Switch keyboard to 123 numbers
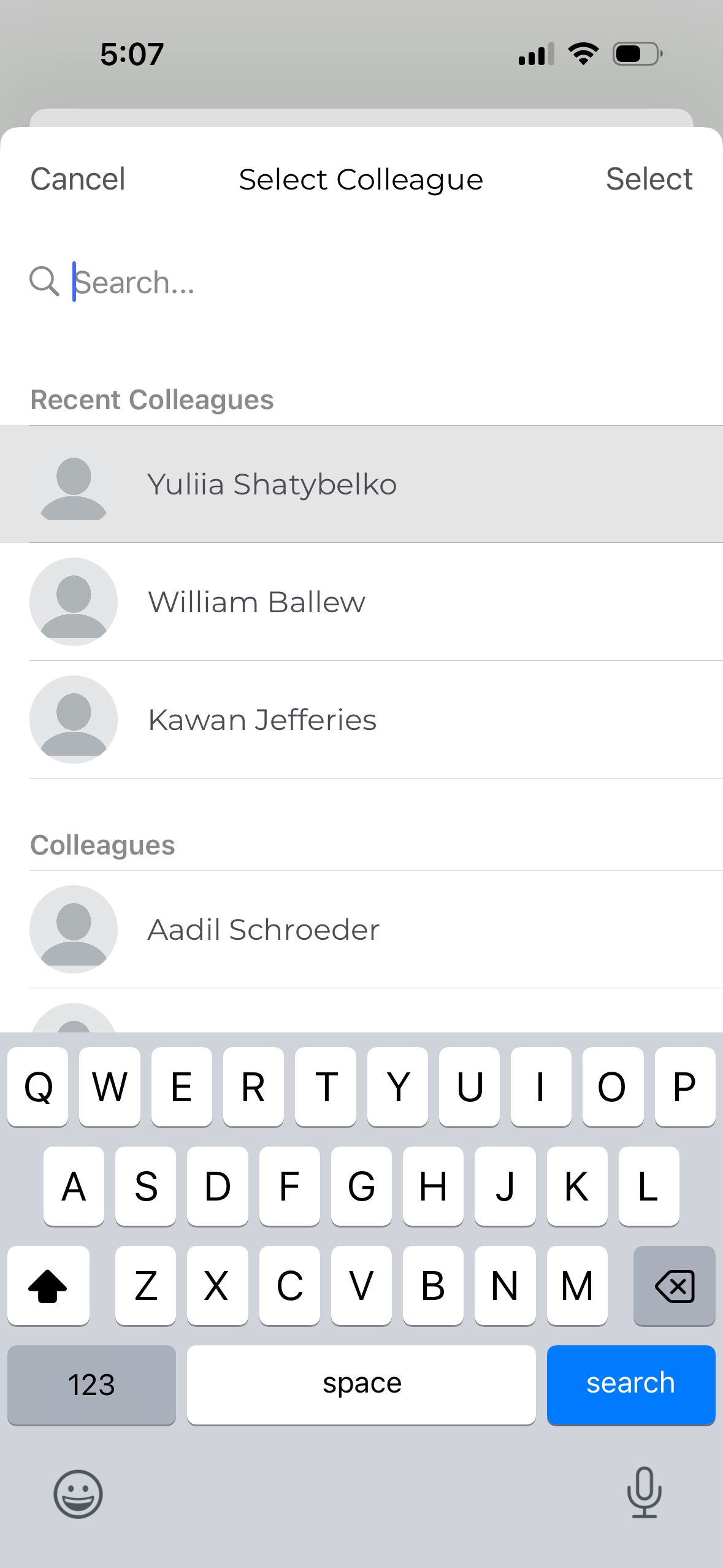Viewport: 723px width, 1568px height. (x=91, y=1384)
